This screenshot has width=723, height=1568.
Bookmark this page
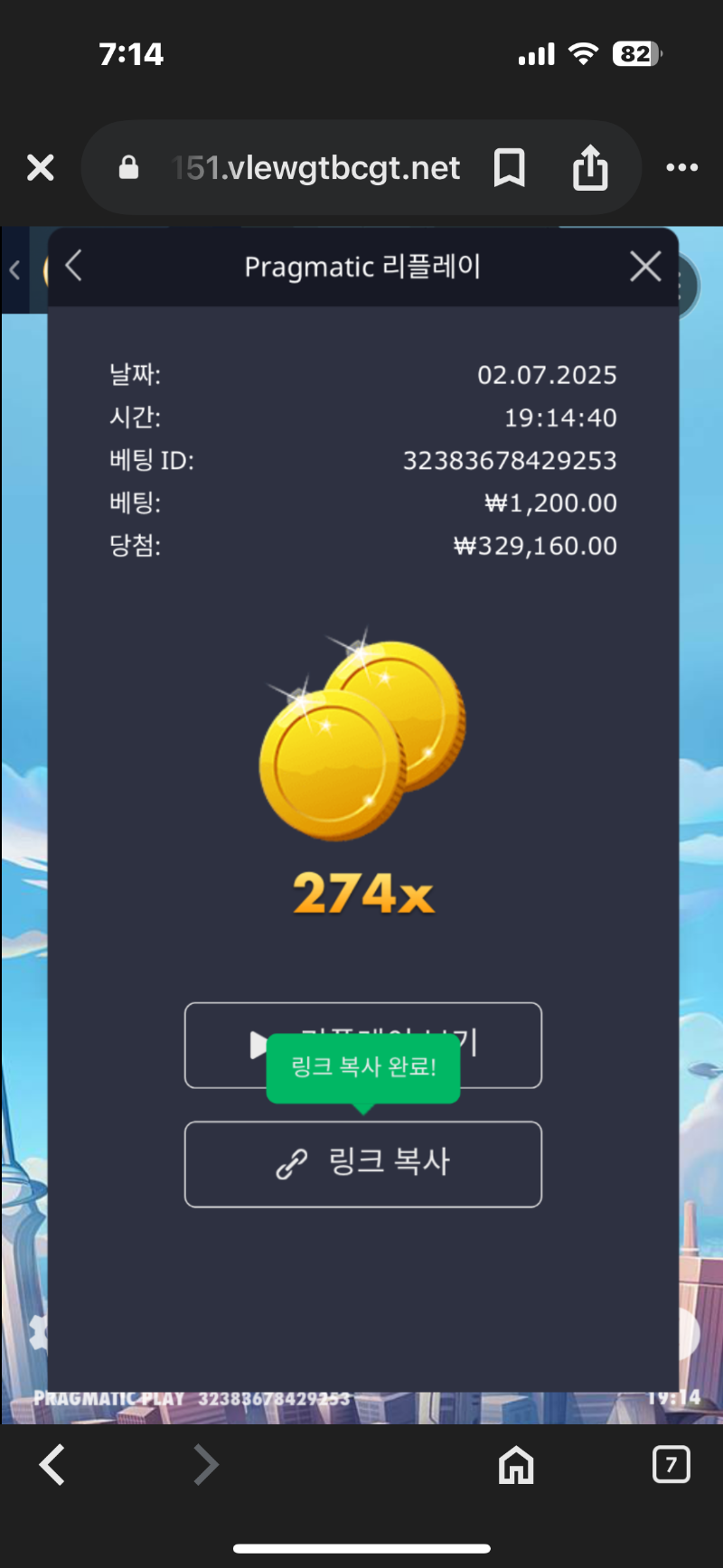point(510,168)
